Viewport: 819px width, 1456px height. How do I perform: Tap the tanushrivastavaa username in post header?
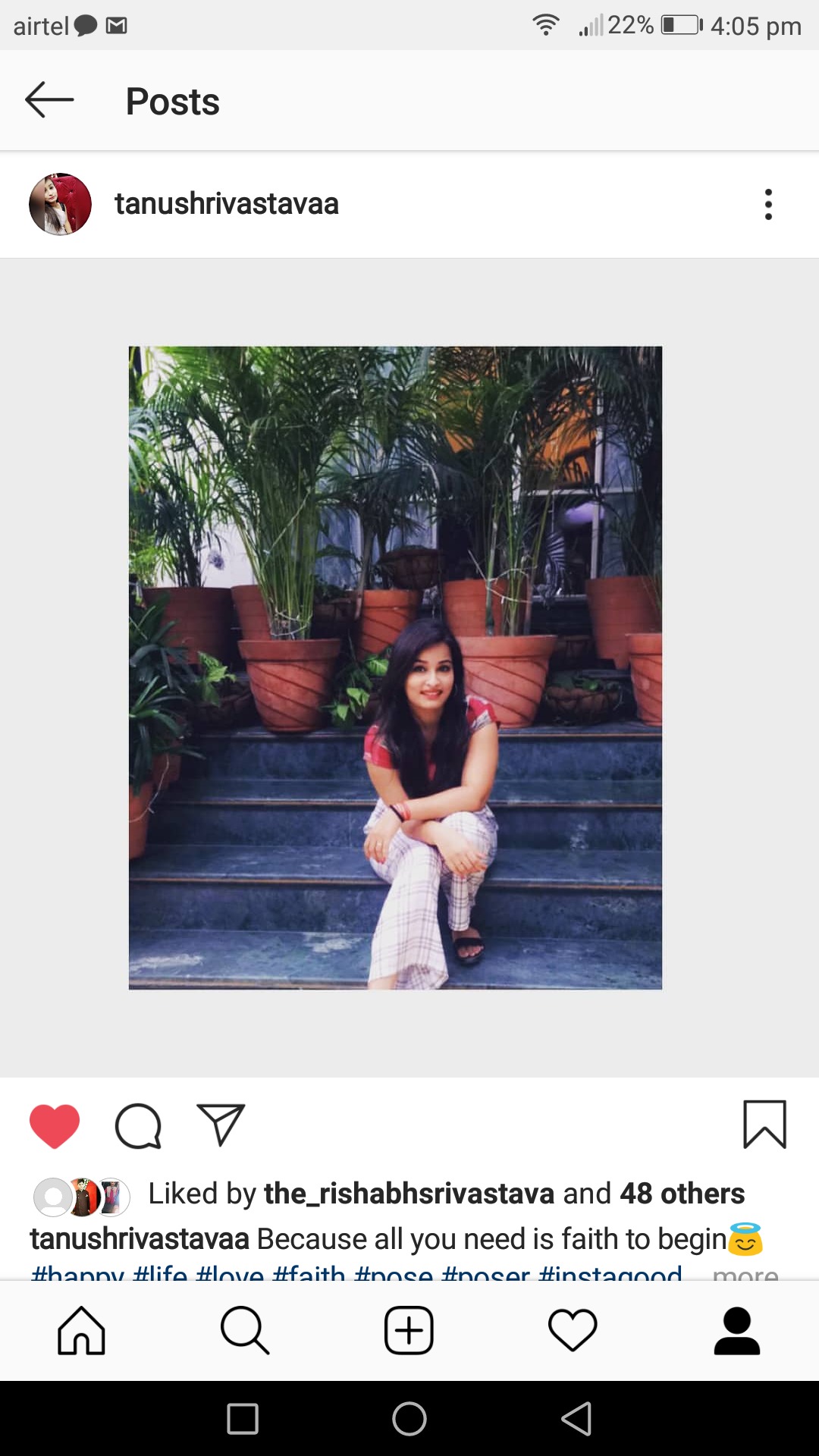(x=226, y=204)
